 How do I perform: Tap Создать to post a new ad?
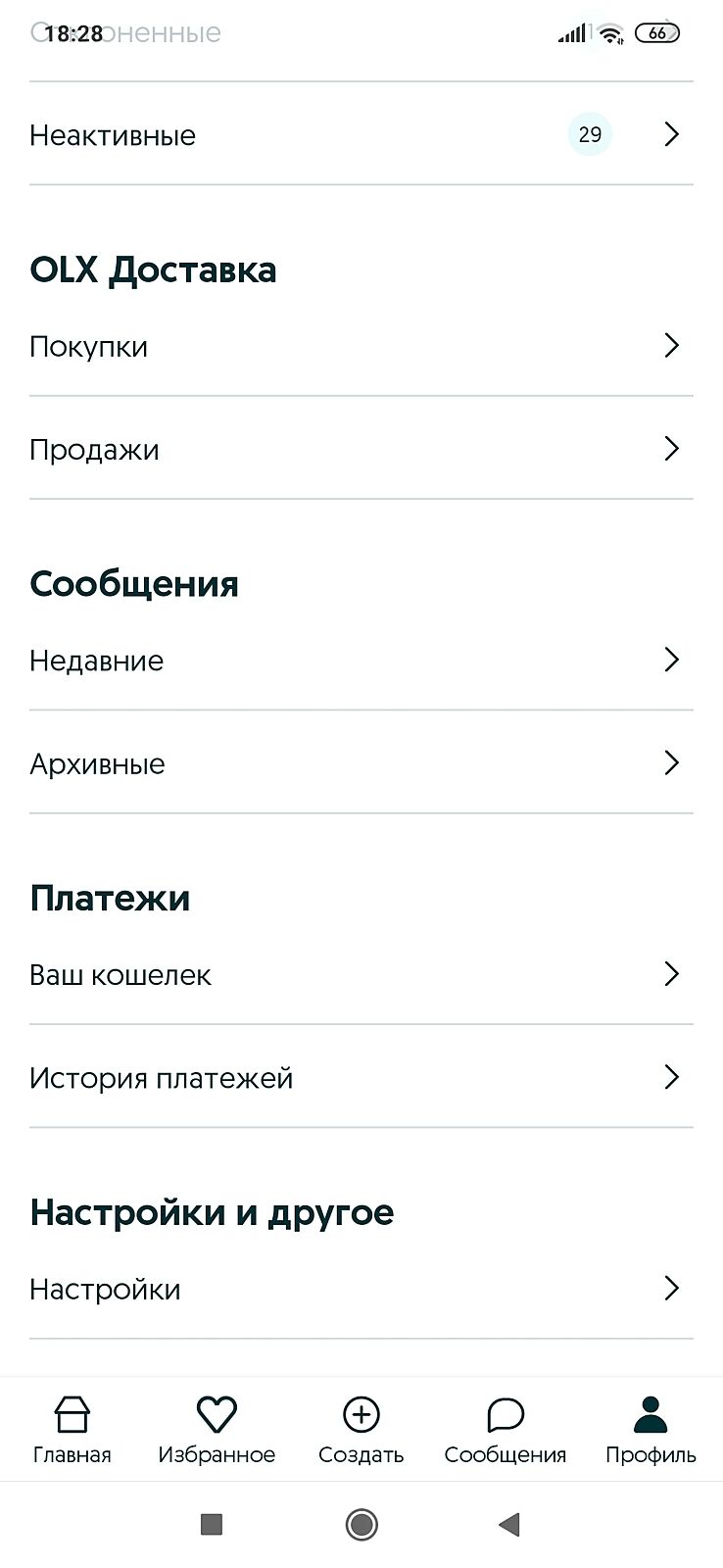361,1430
